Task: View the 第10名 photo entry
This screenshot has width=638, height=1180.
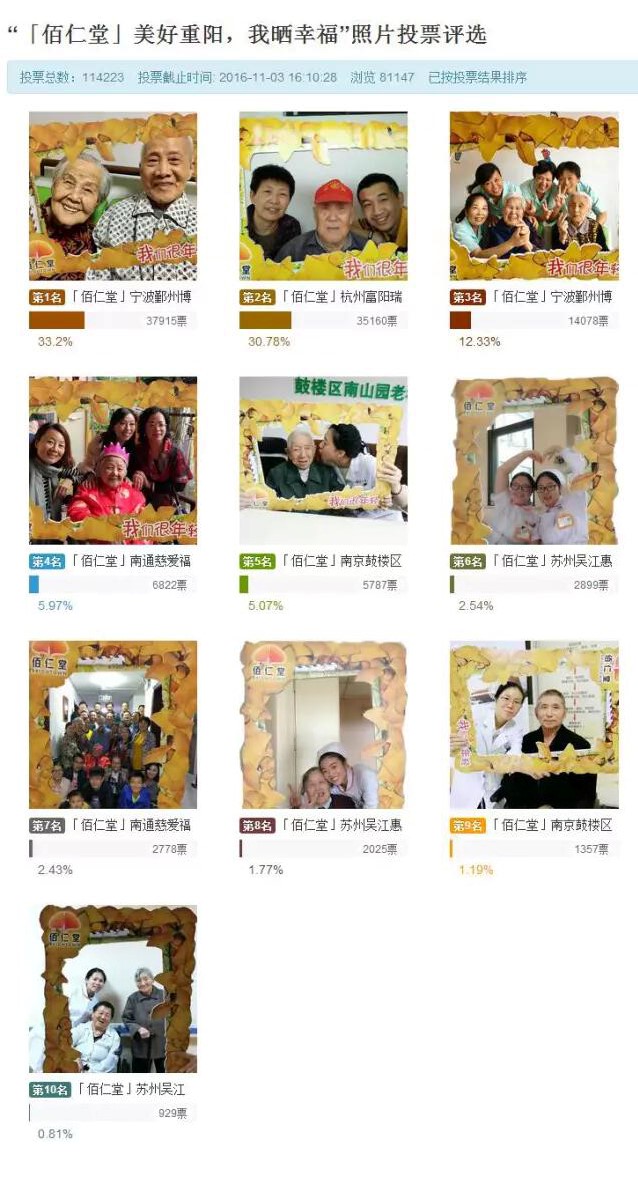Action: [x=113, y=989]
